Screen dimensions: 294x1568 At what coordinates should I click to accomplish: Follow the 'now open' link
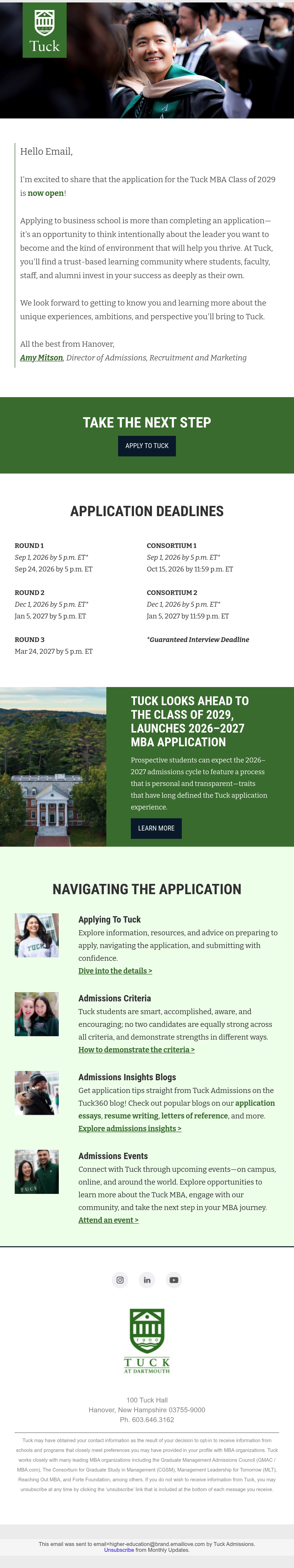tap(46, 193)
